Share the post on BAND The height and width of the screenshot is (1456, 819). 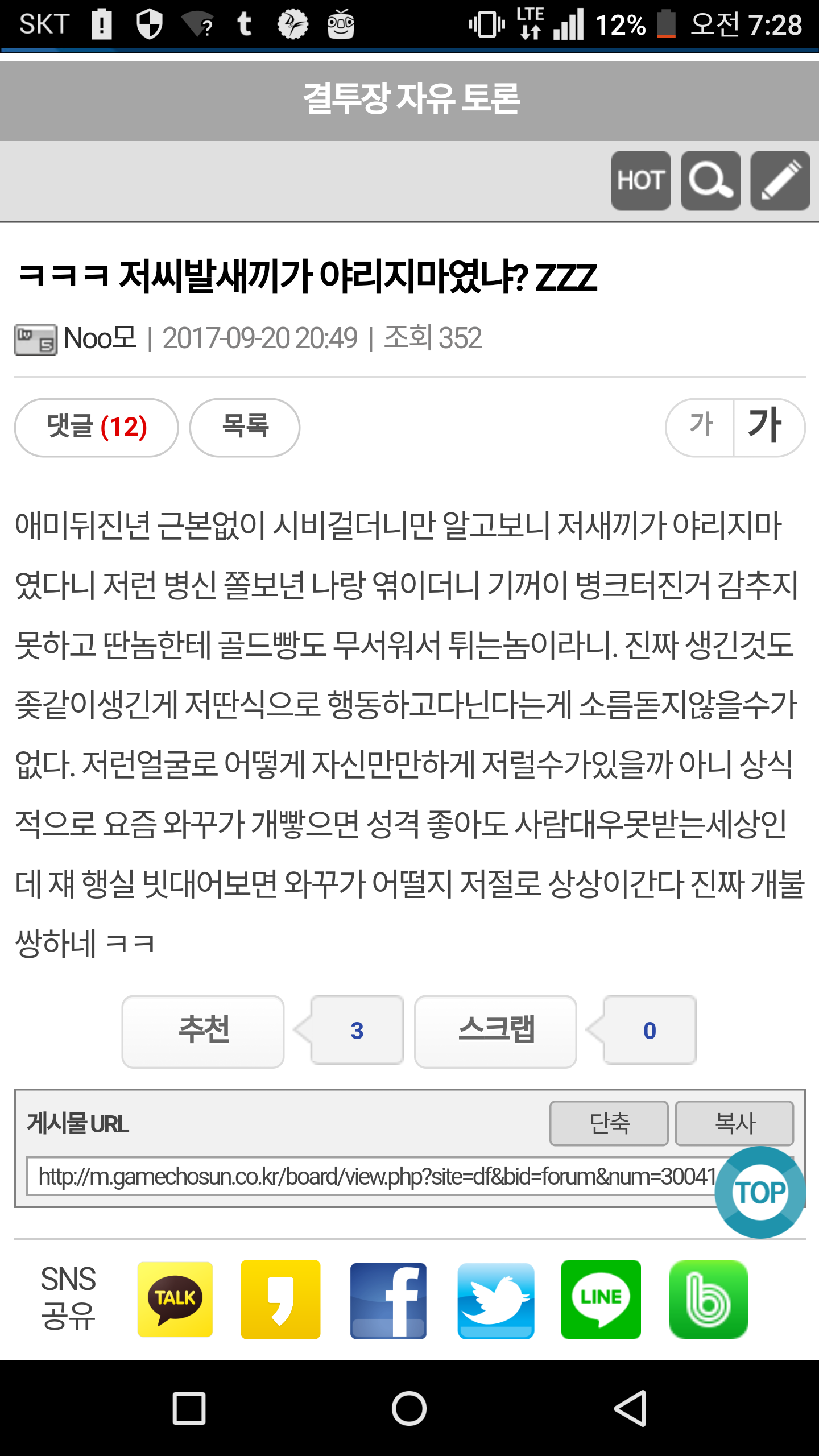(x=708, y=1299)
